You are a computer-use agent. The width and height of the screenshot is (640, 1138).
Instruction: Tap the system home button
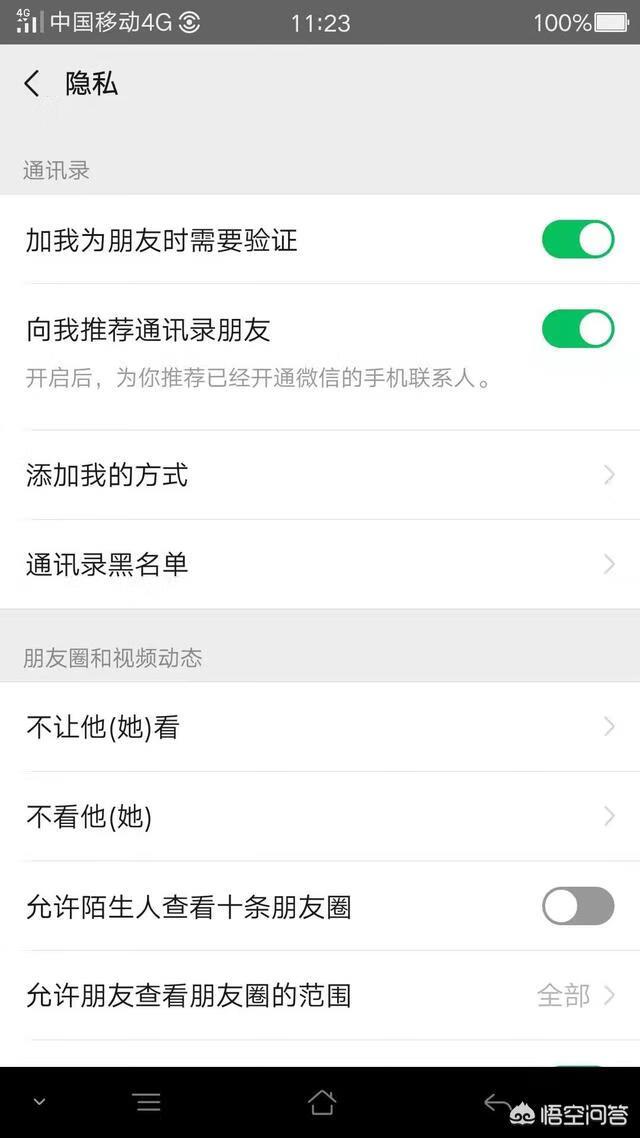(321, 1102)
